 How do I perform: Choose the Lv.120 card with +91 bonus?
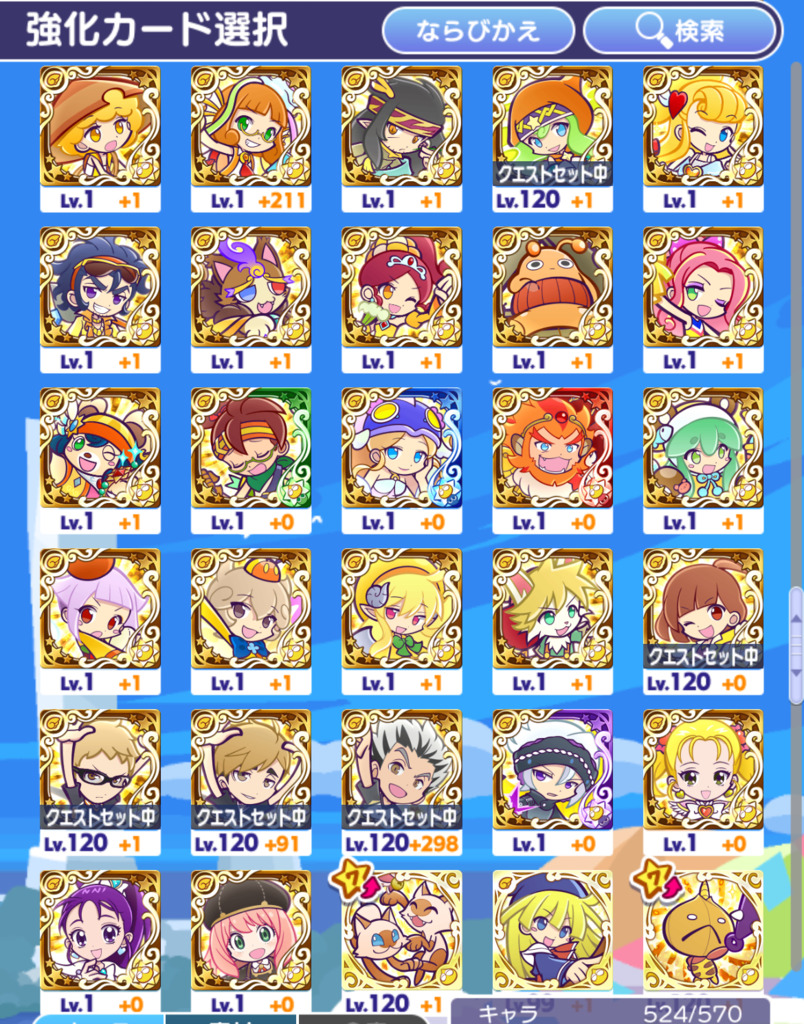click(250, 770)
